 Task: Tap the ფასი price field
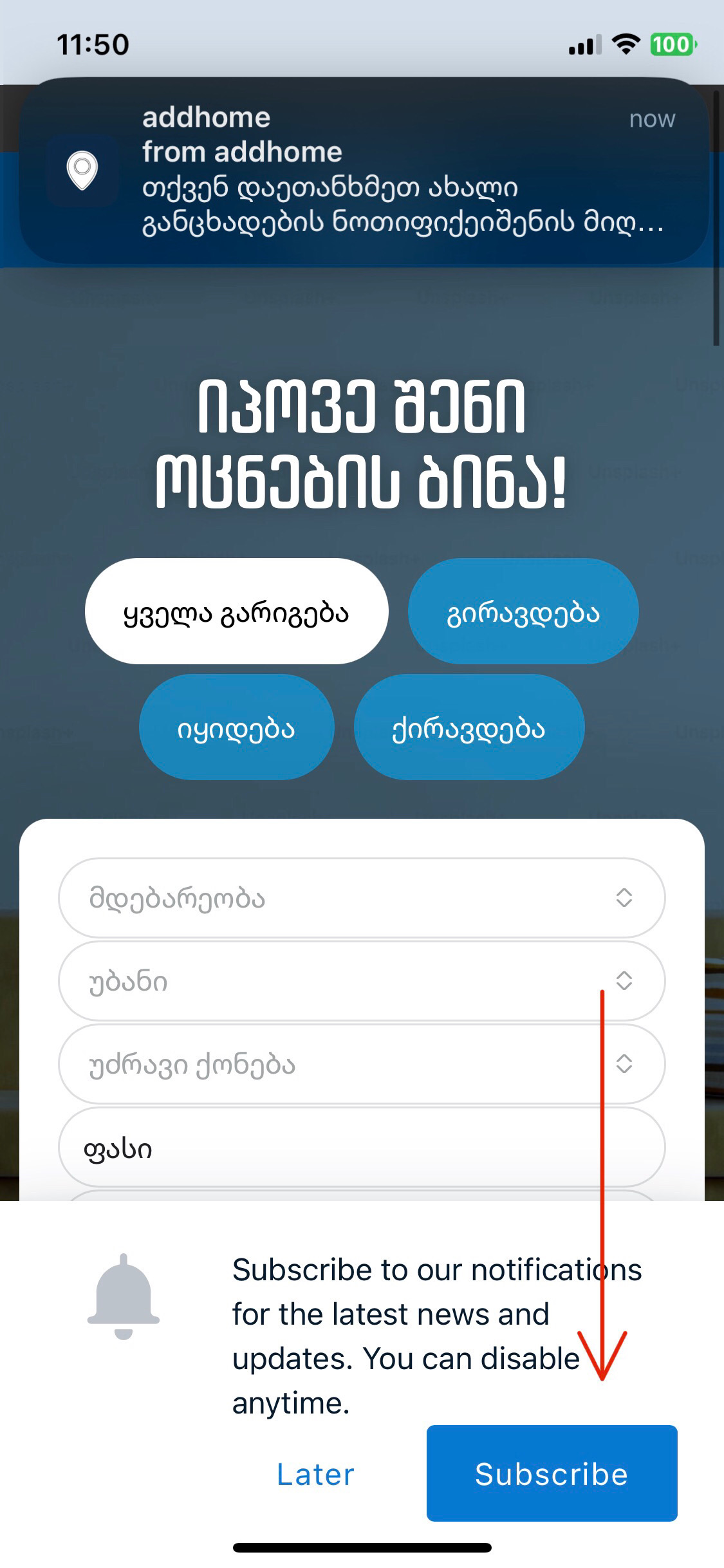pos(361,1148)
